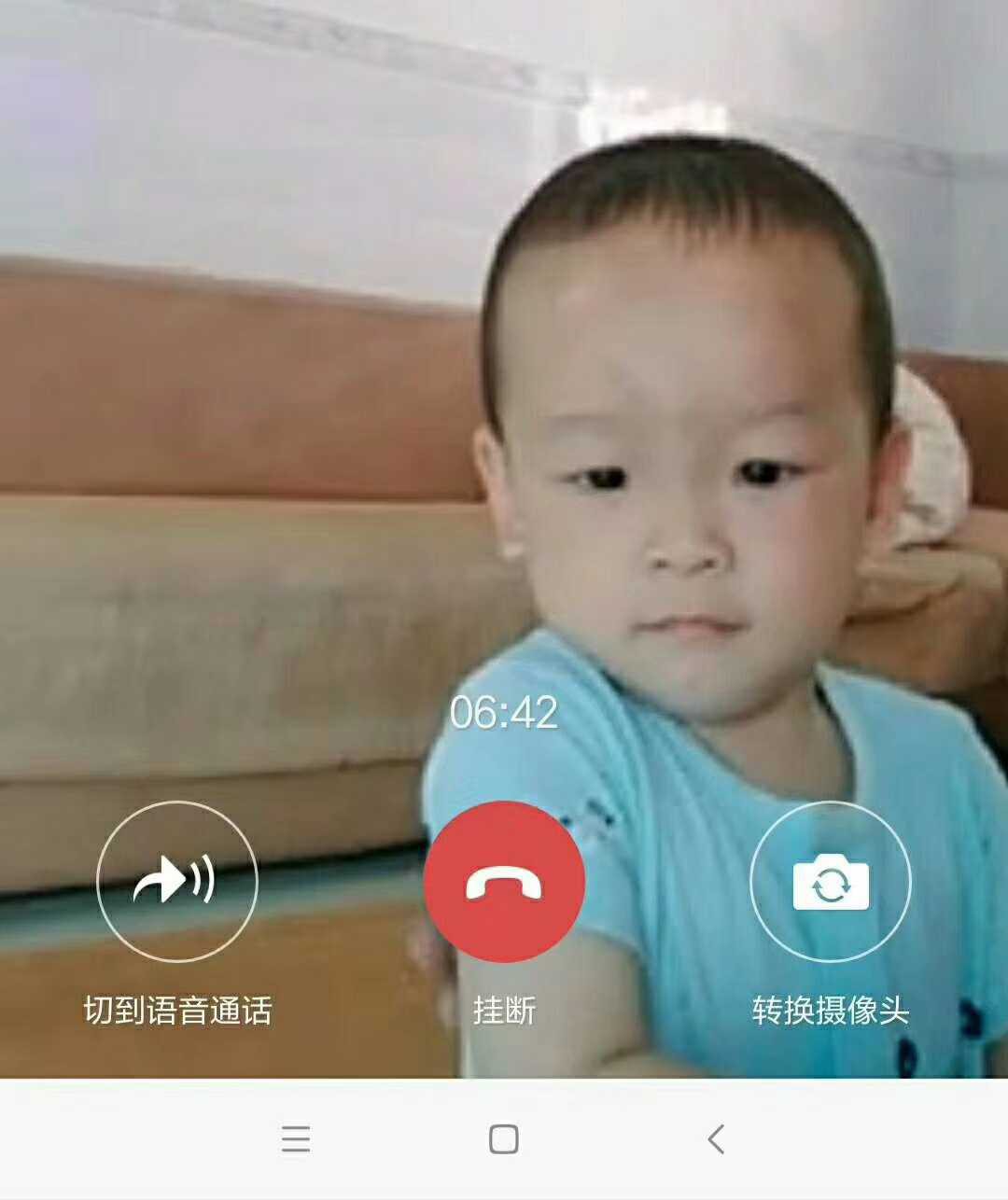Switch to voice call (切到语音通话)
The width and height of the screenshot is (1008, 1200).
(176, 882)
